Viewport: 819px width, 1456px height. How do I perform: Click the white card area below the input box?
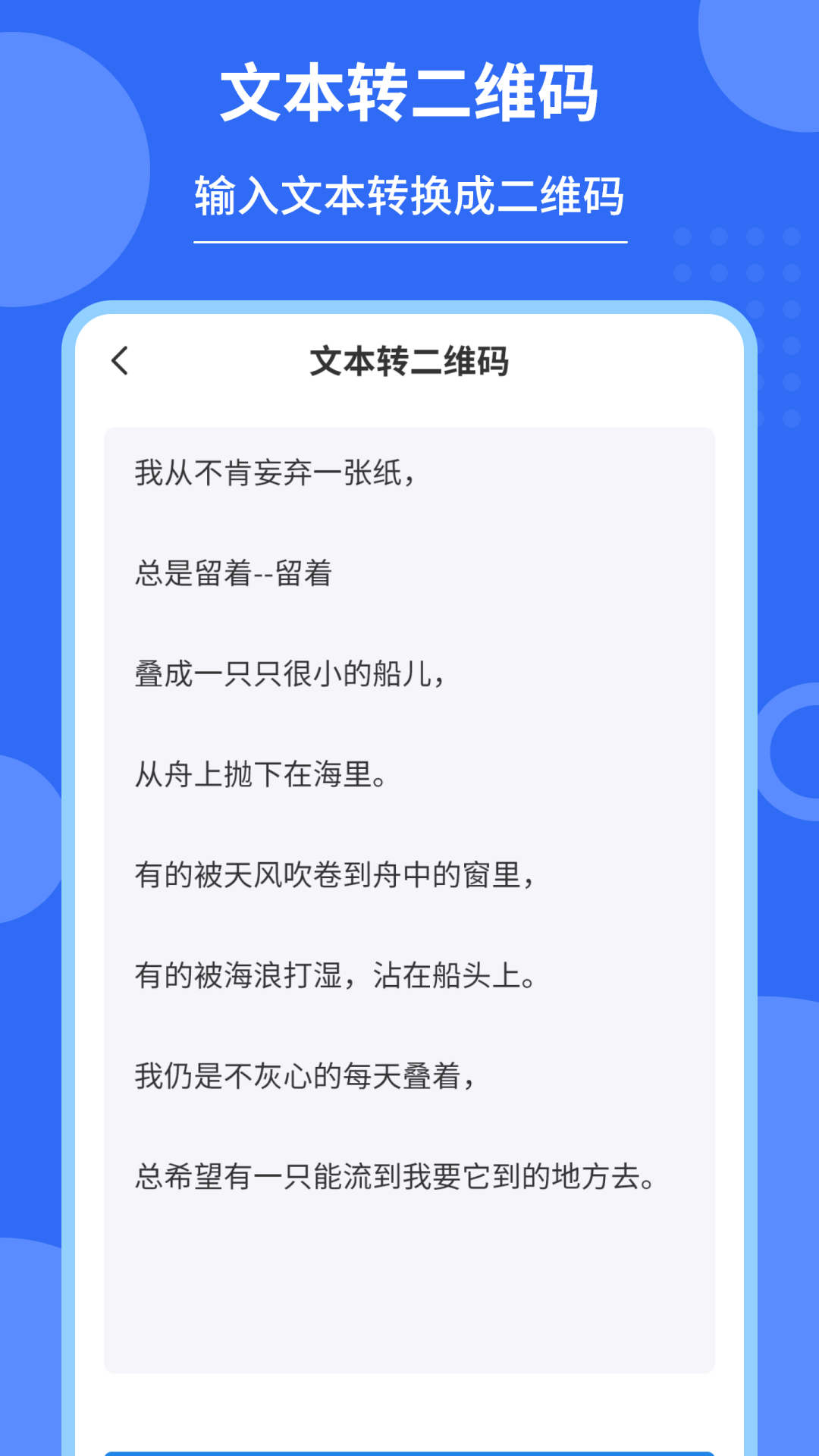(x=409, y=1410)
